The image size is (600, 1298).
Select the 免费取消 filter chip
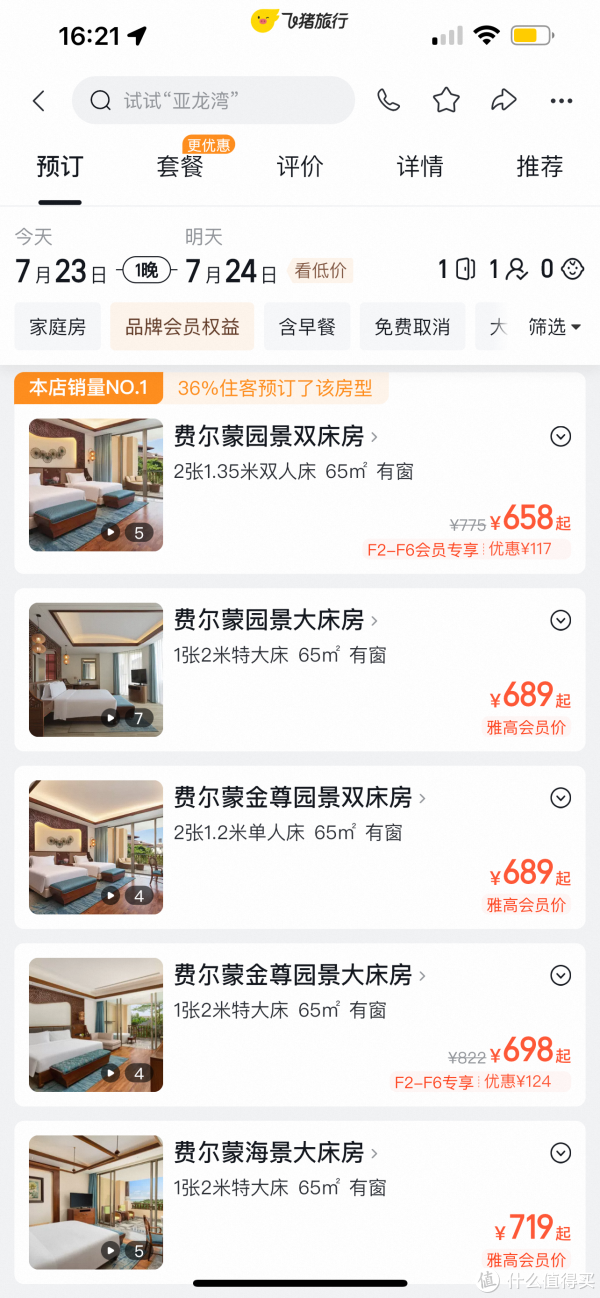412,327
